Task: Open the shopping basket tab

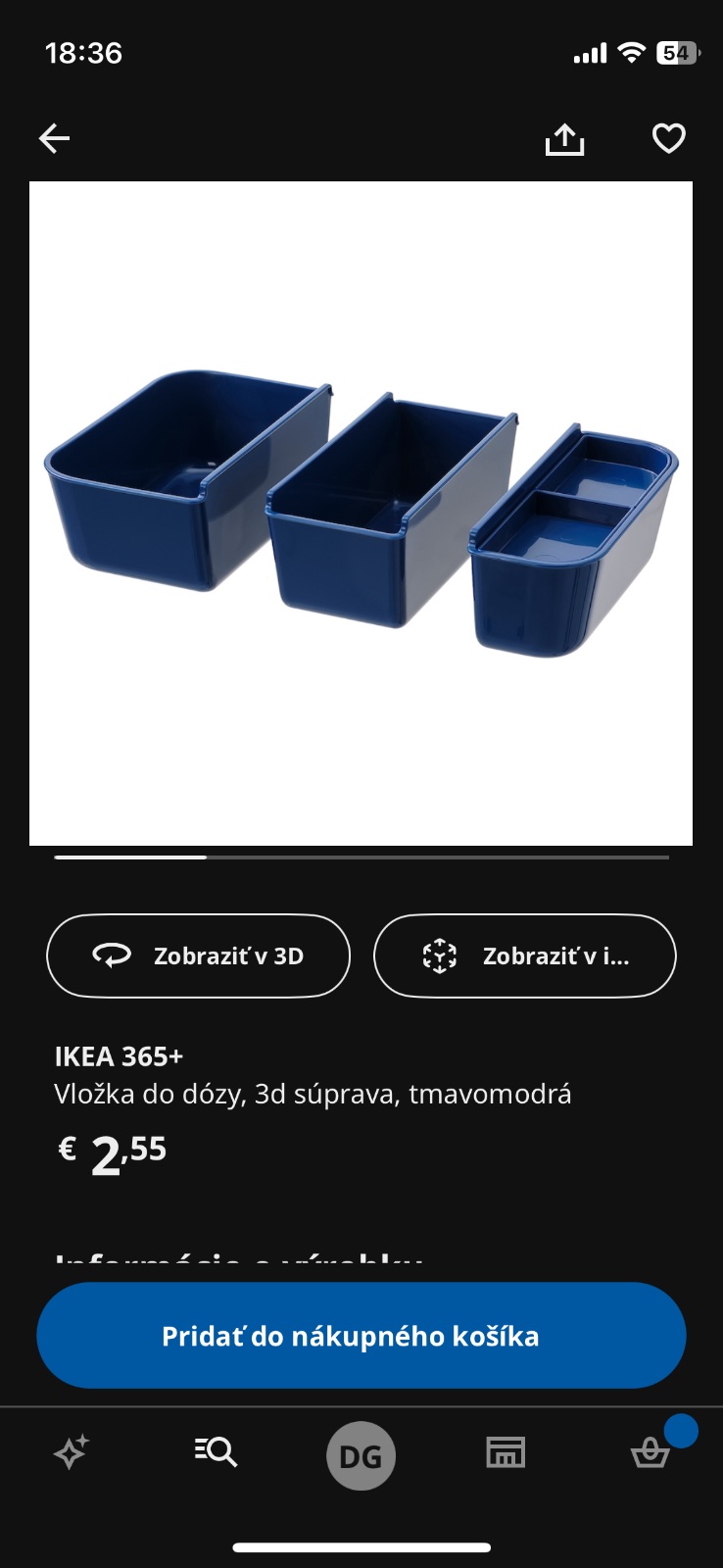Action: point(651,1452)
